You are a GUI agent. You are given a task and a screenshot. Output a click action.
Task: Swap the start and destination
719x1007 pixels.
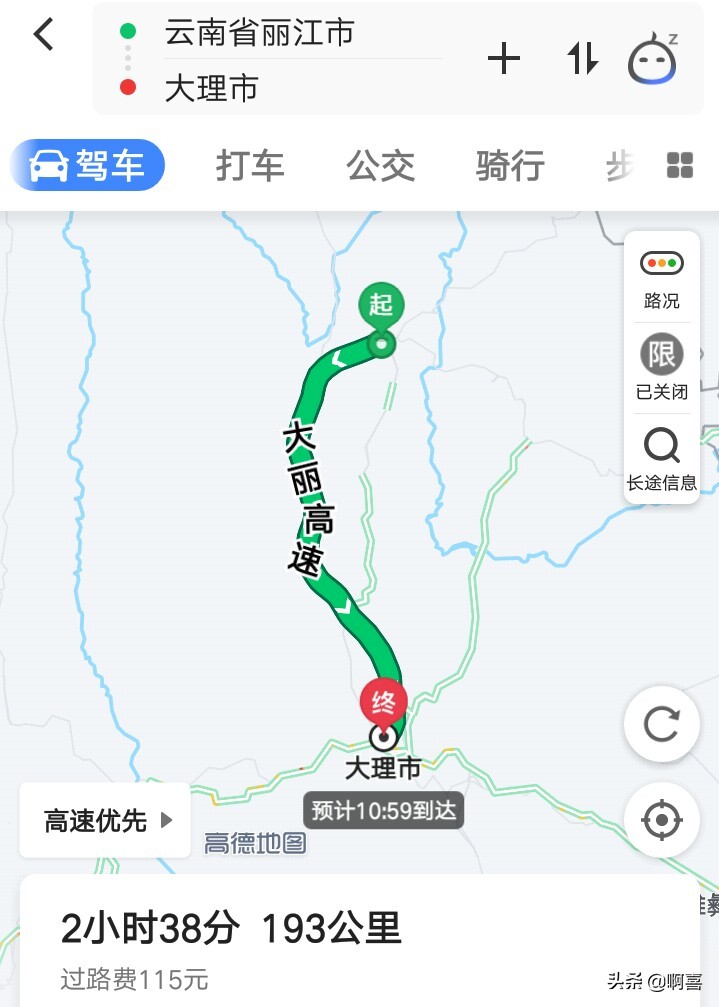point(582,60)
